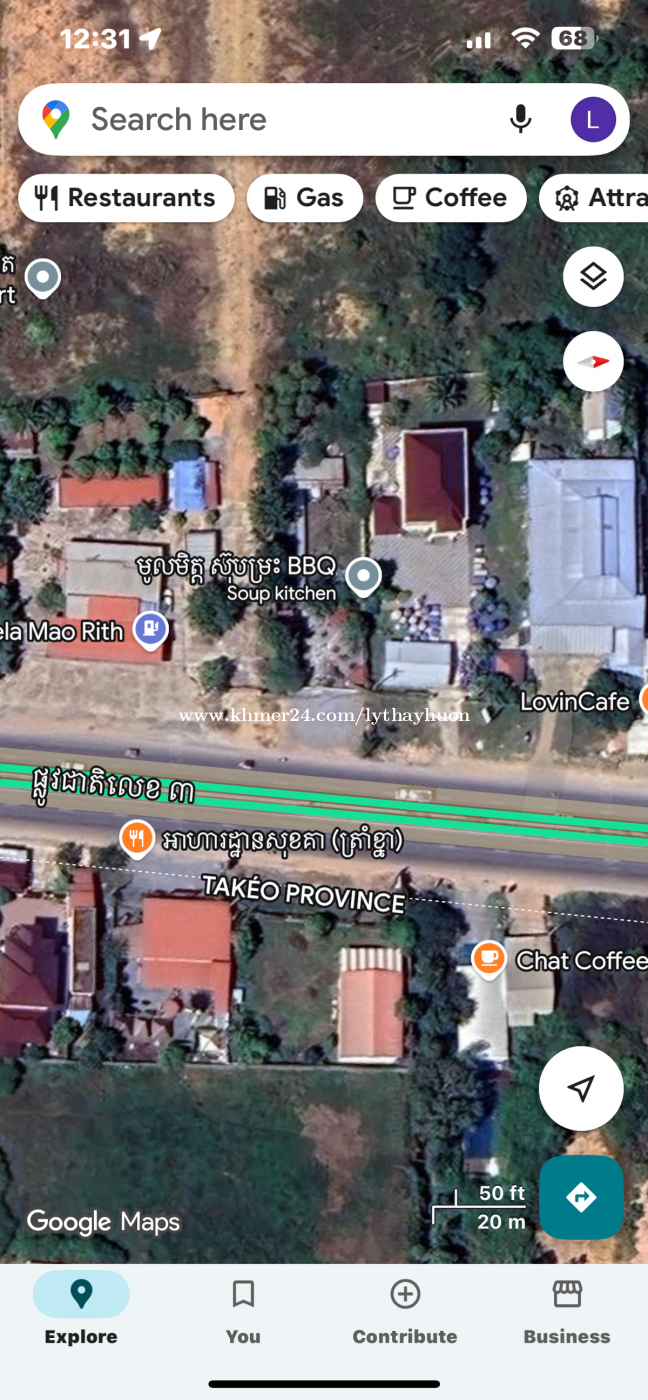Show Coffee places on the map

pyautogui.click(x=450, y=198)
